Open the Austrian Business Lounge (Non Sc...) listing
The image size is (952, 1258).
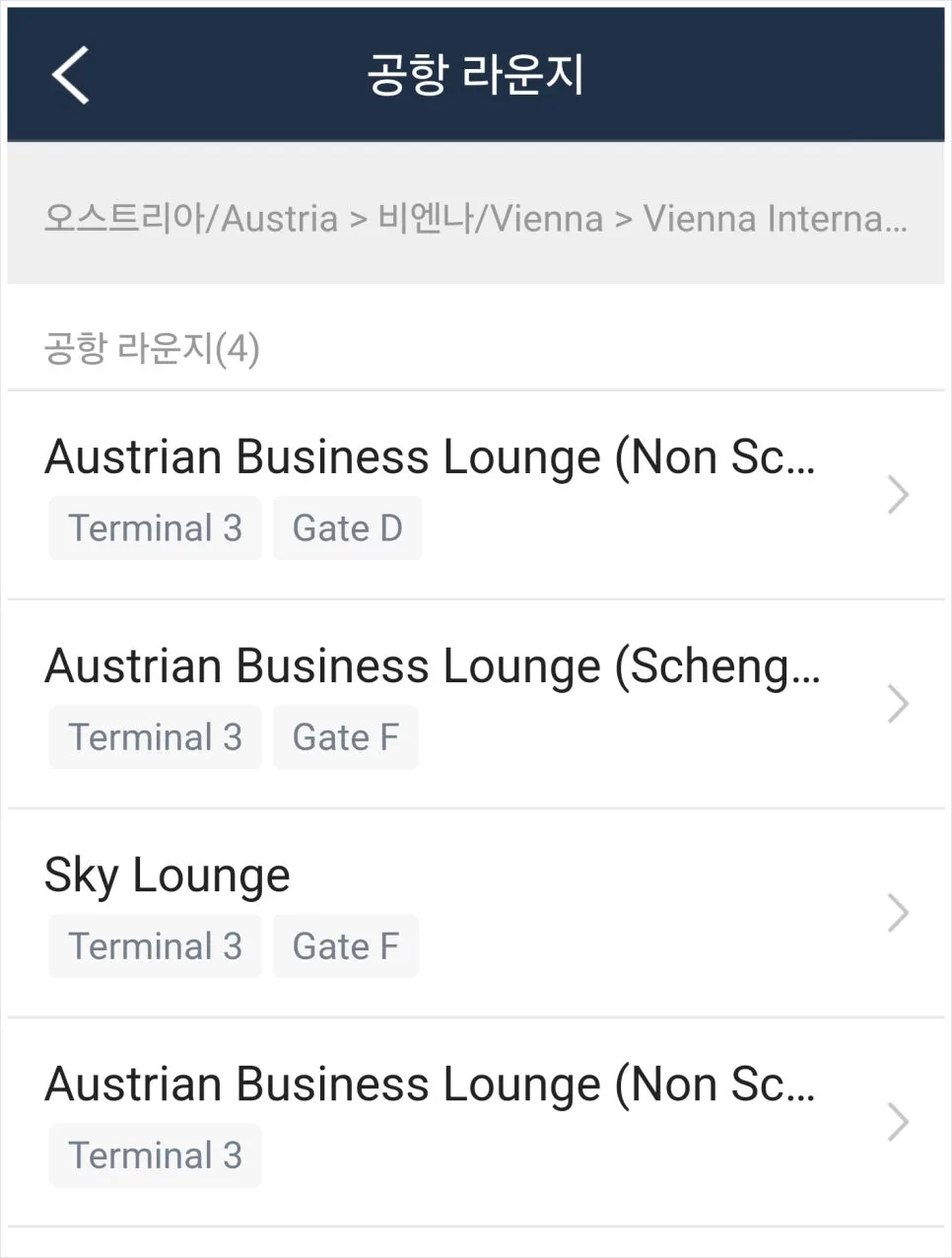pyautogui.click(x=431, y=455)
